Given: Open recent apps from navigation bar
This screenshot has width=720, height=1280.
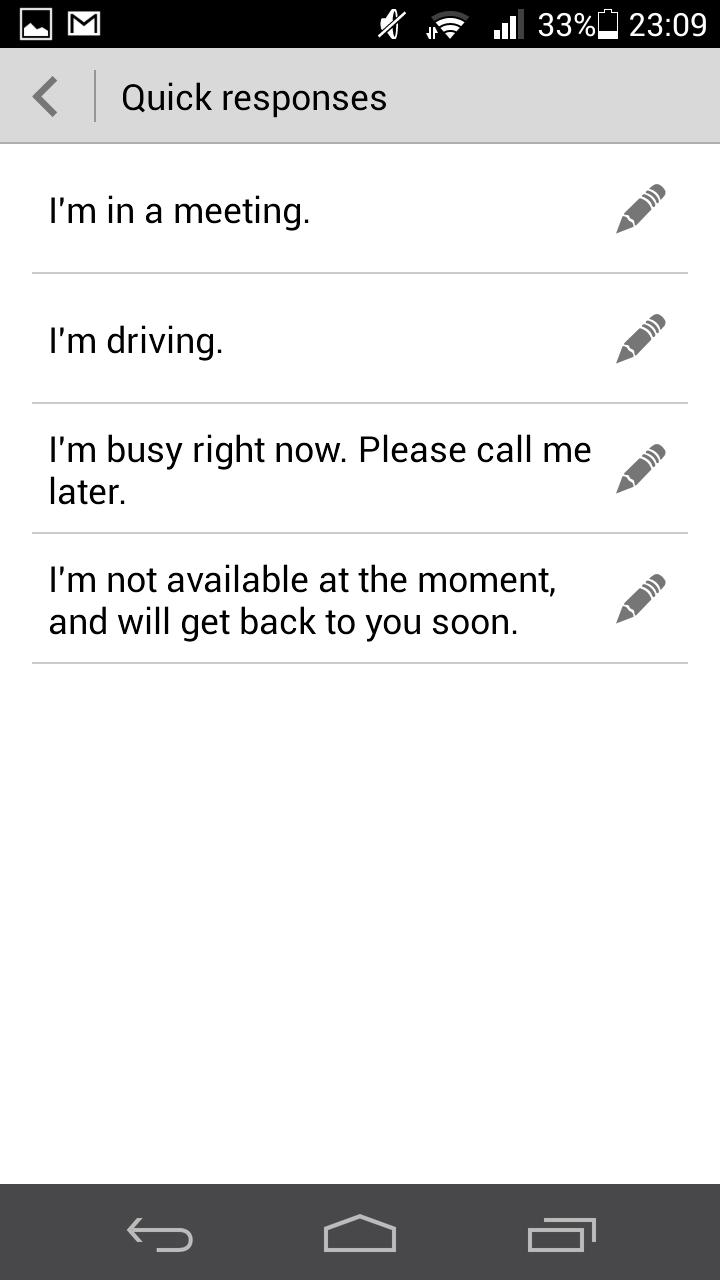Looking at the screenshot, I should tap(561, 1234).
